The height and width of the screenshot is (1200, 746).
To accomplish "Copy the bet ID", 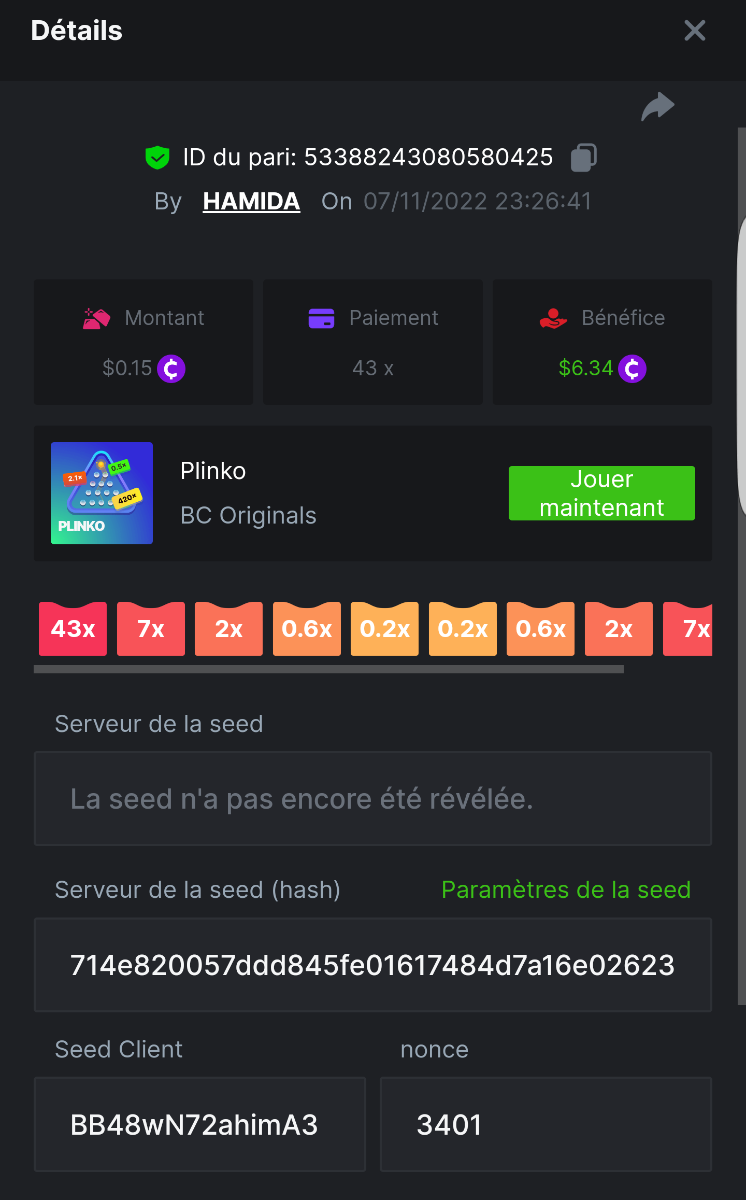I will pyautogui.click(x=584, y=157).
